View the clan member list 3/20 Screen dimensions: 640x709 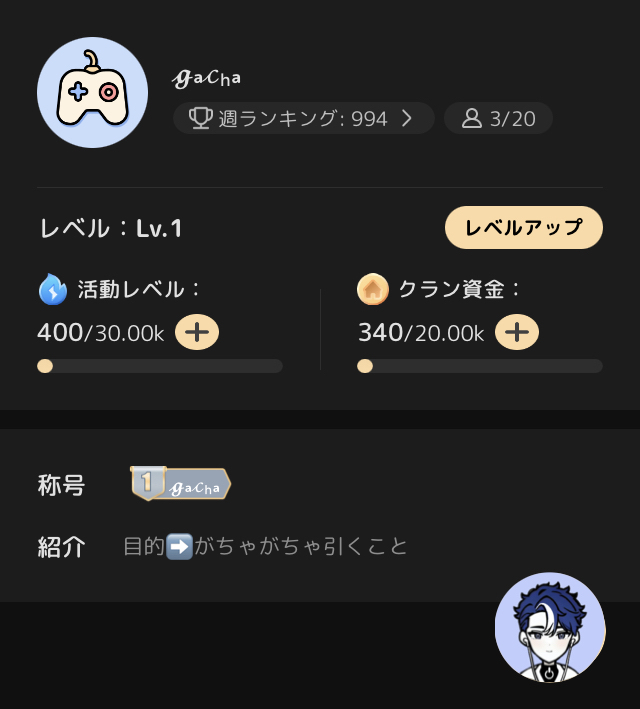[498, 119]
